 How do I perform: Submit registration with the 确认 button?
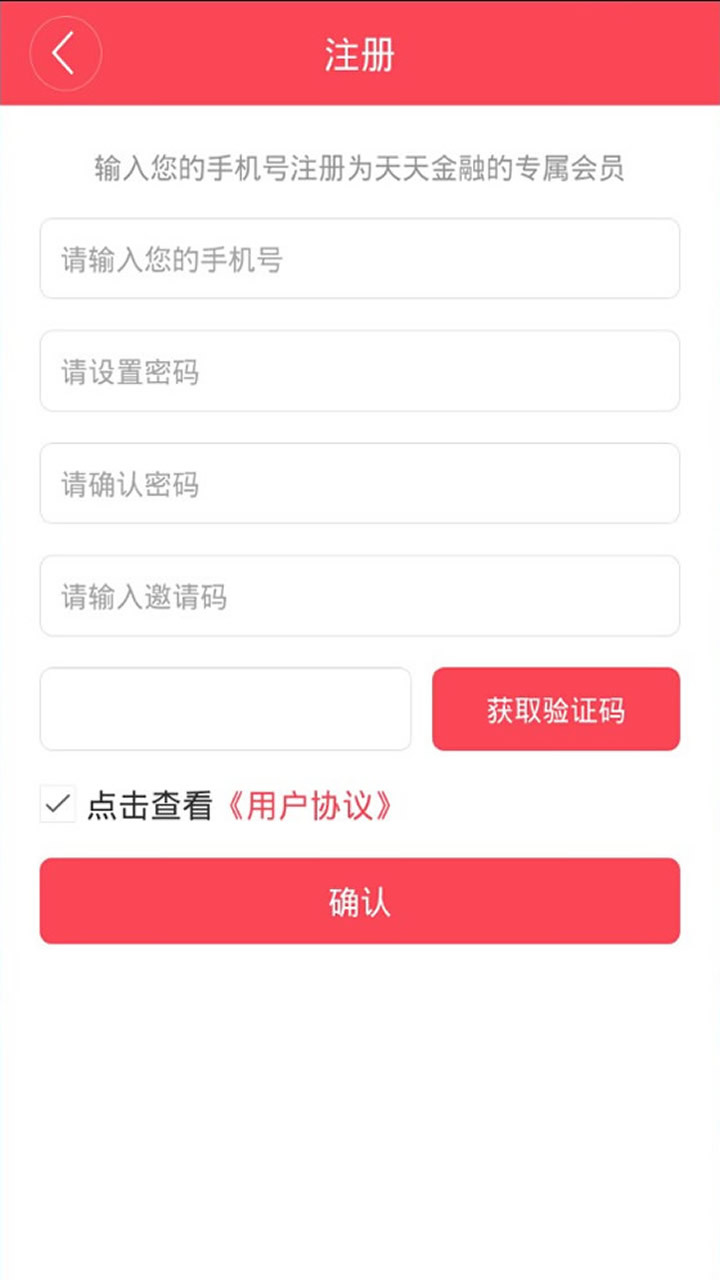pyautogui.click(x=360, y=901)
